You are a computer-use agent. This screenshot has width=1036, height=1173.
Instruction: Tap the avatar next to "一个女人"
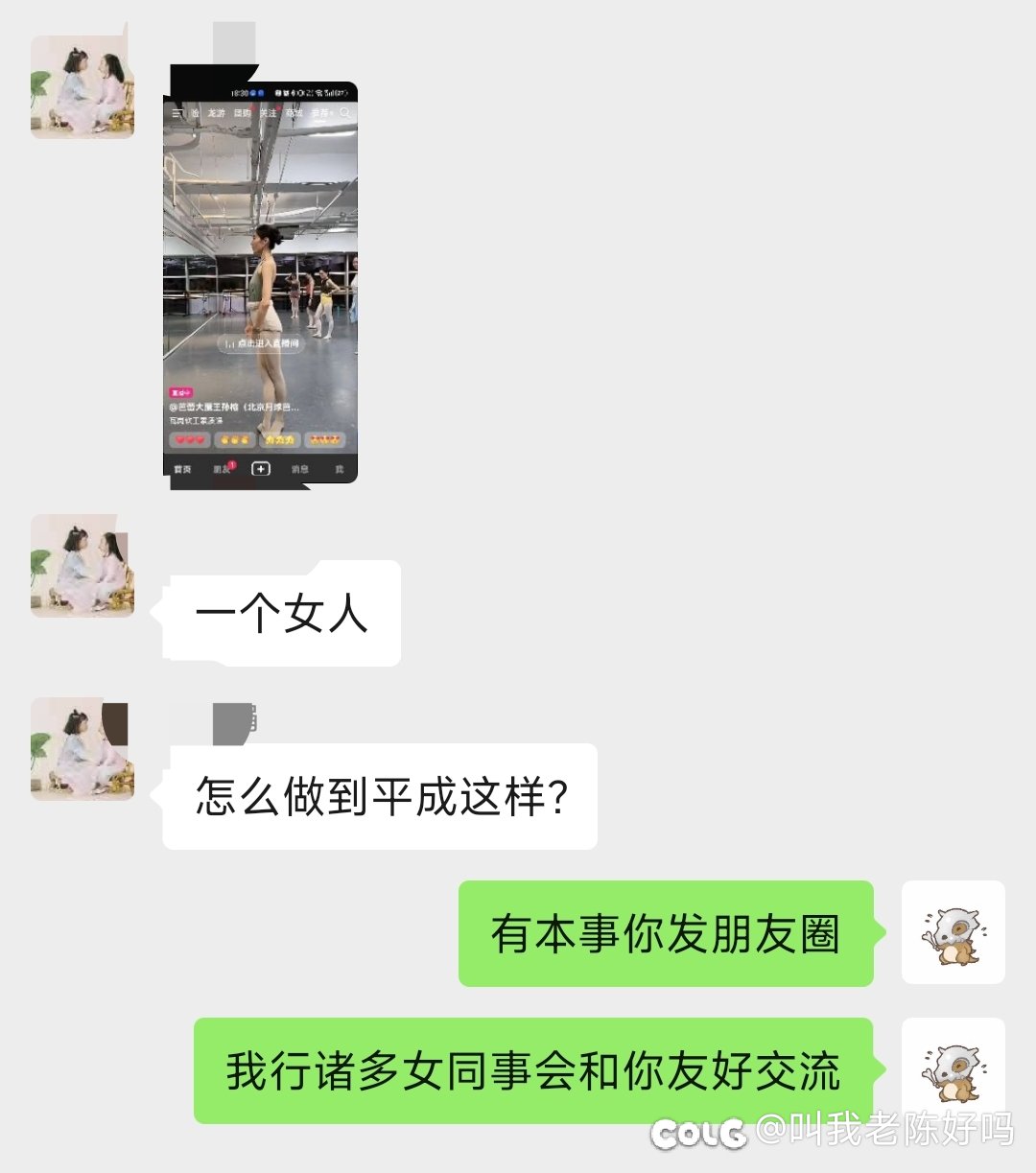(x=82, y=566)
